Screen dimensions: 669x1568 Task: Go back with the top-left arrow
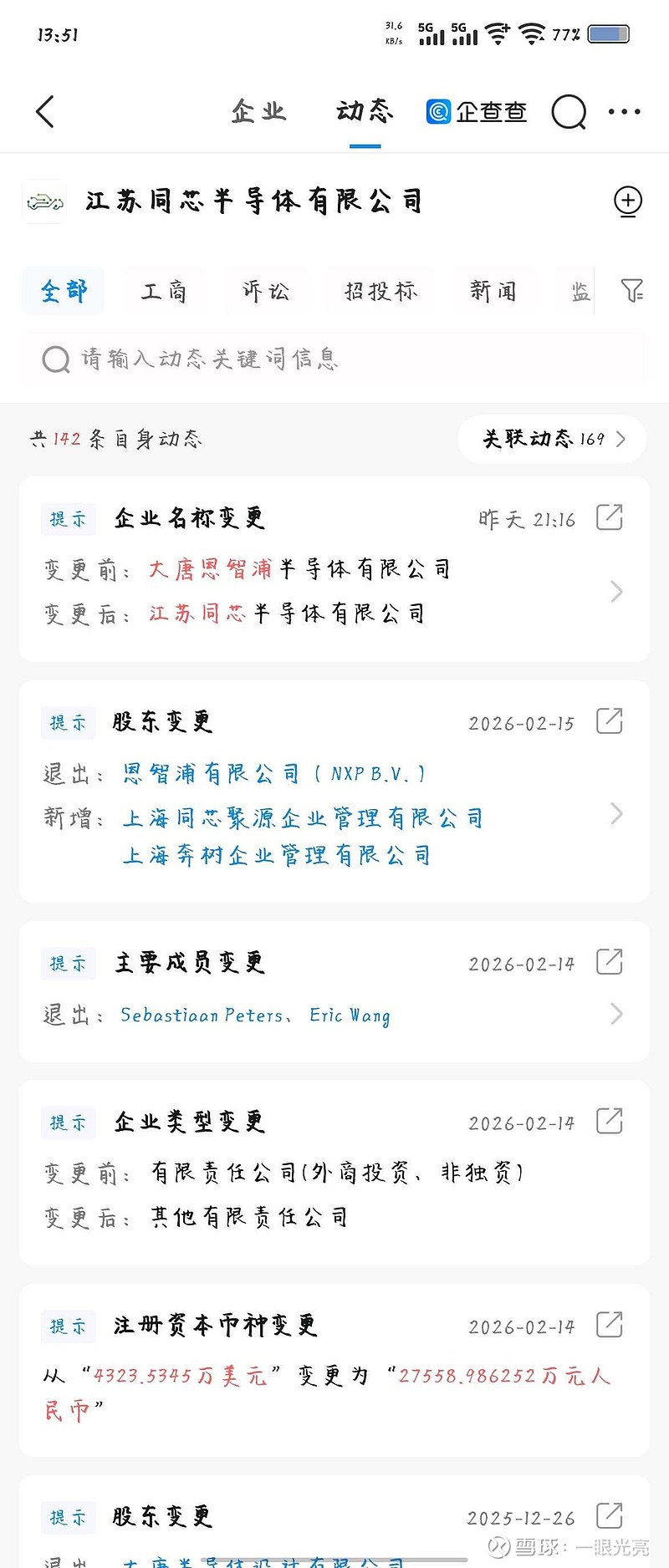pos(46,112)
